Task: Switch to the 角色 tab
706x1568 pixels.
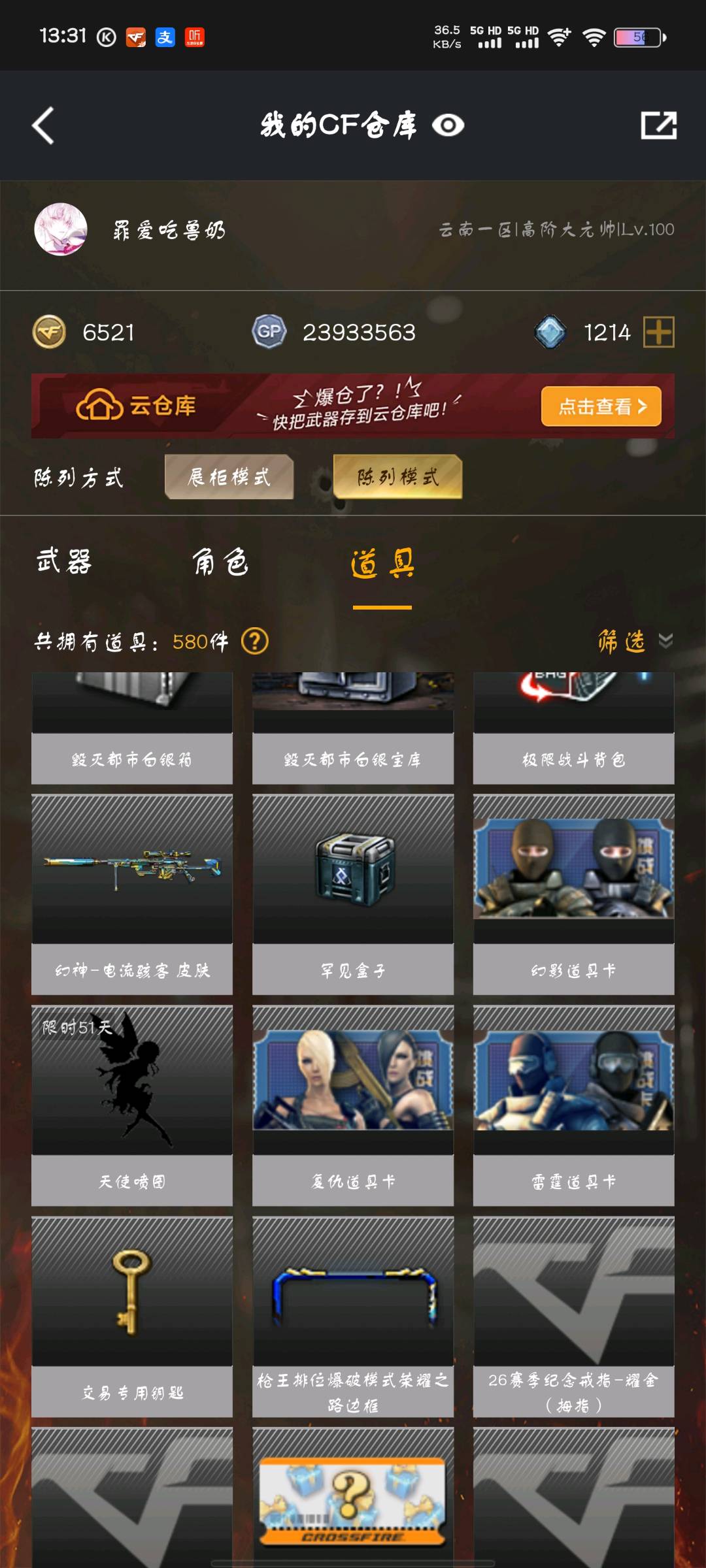Action: tap(220, 562)
